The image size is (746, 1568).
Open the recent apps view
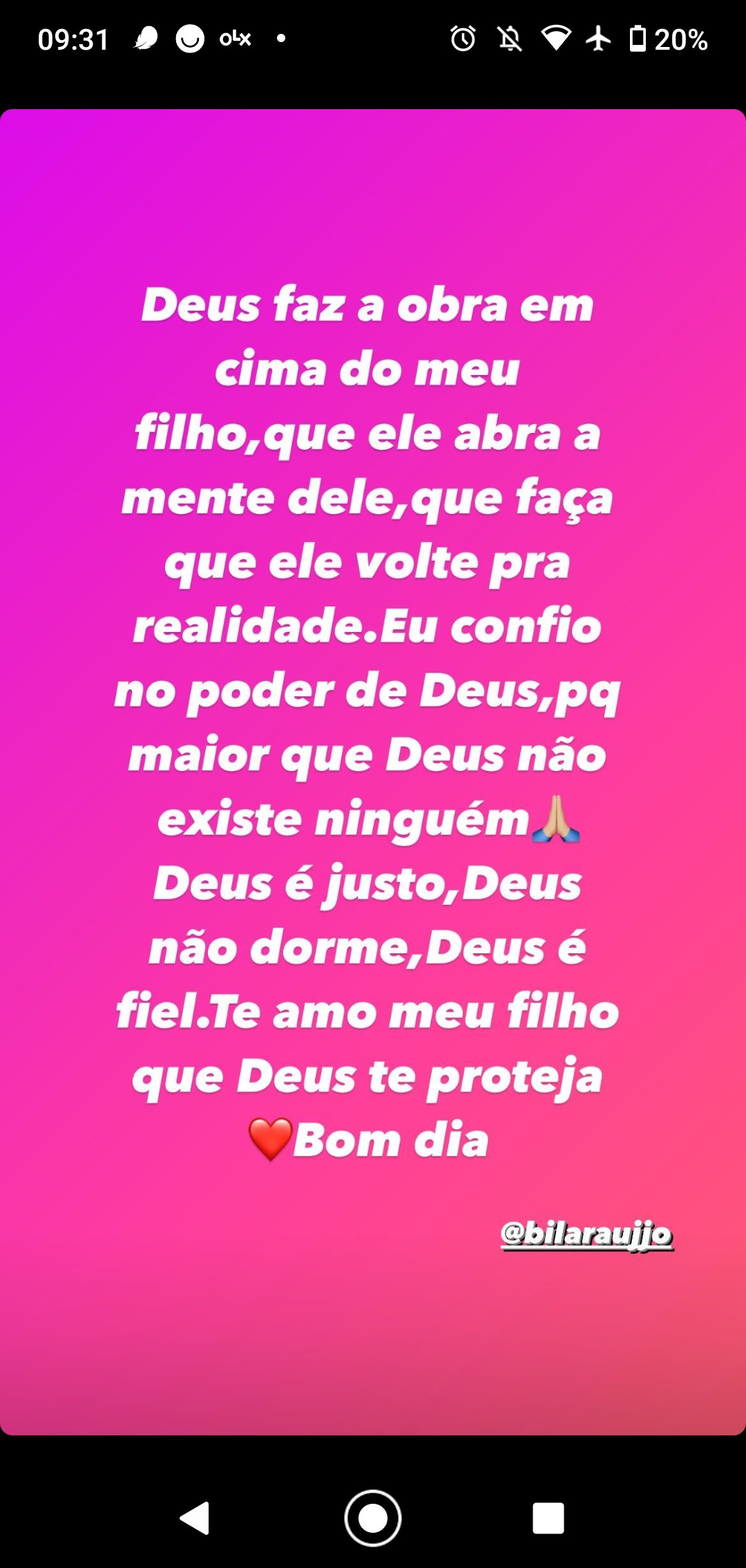point(548,1518)
